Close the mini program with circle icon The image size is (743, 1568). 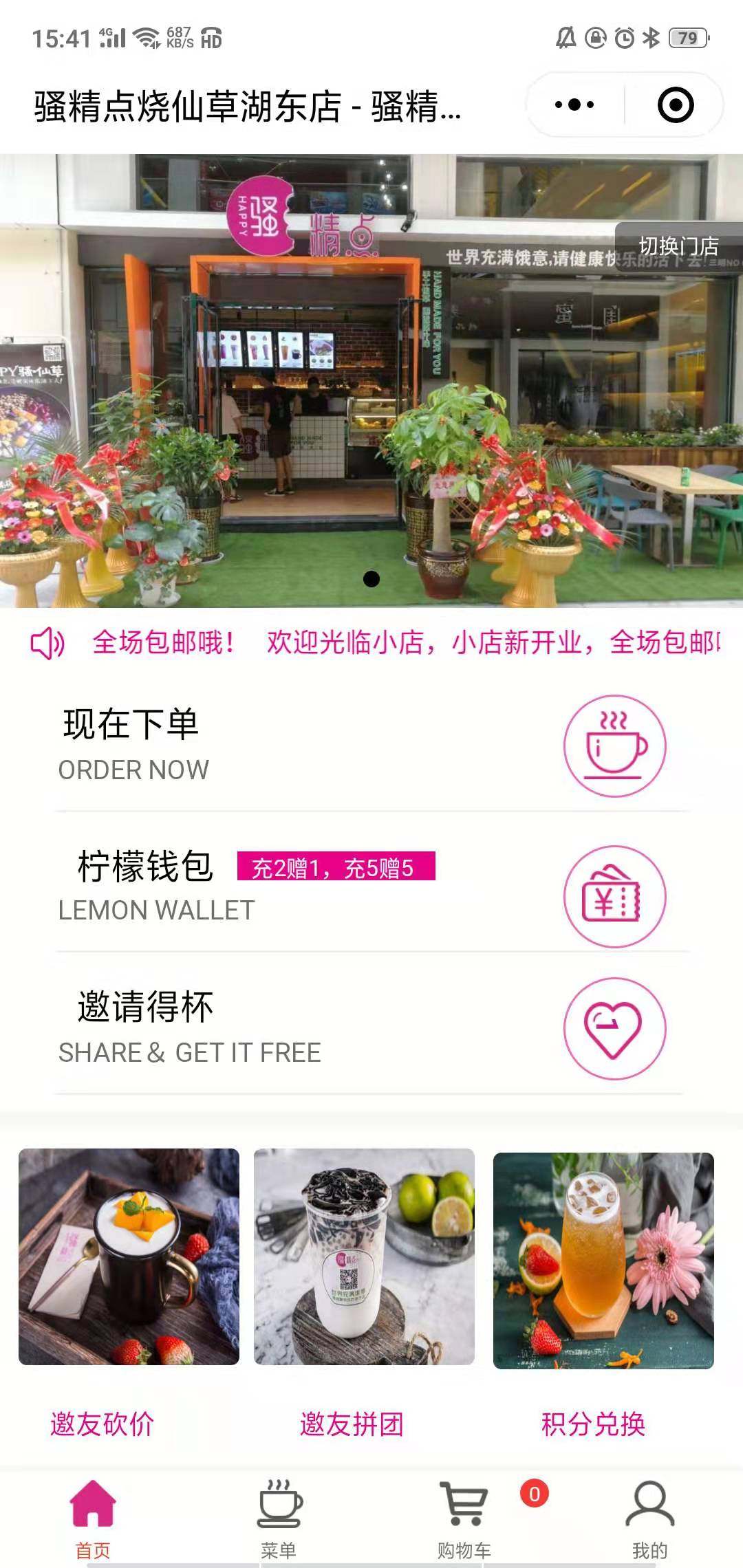point(675,105)
